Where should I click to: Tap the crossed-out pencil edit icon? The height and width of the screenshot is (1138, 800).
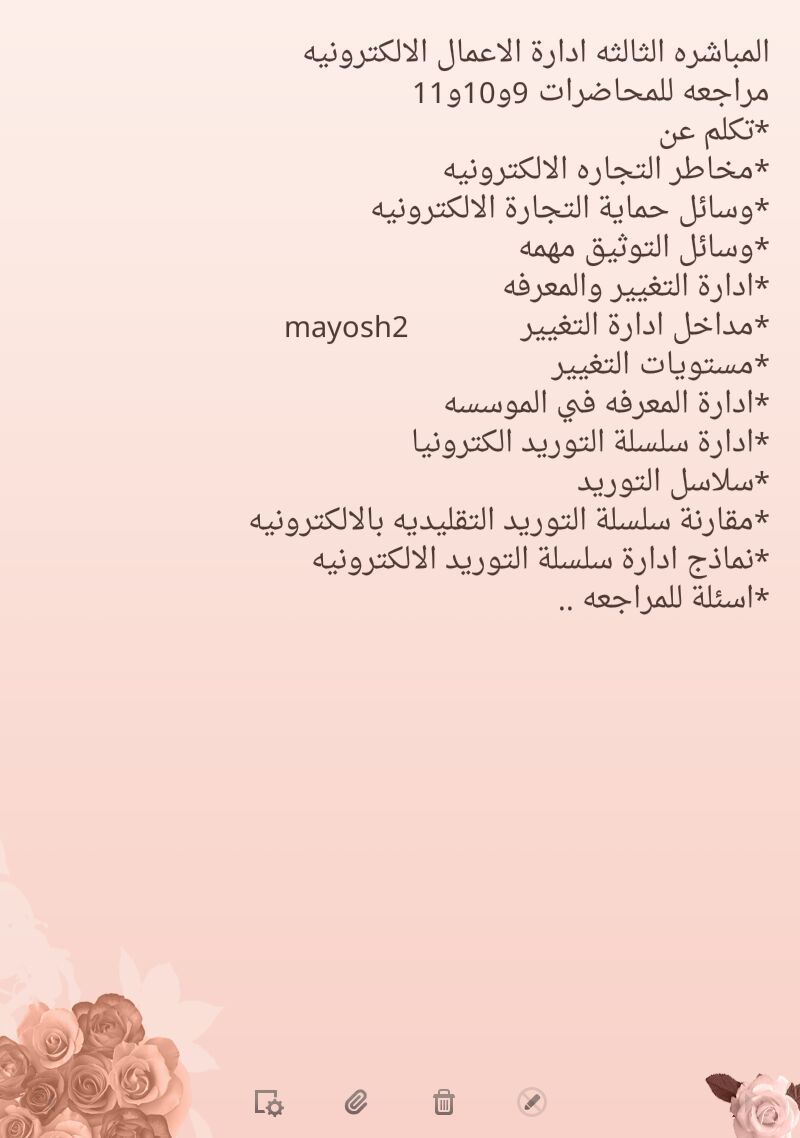(532, 1102)
